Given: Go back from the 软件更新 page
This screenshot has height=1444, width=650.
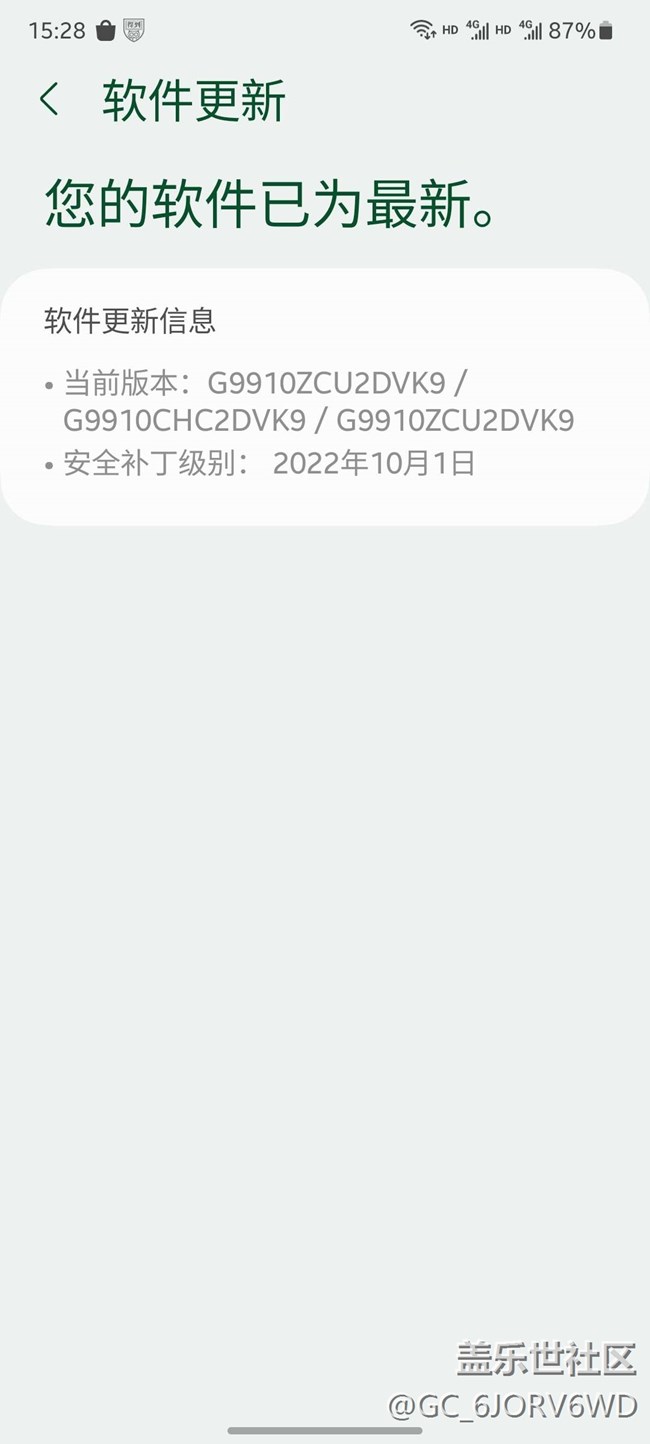Looking at the screenshot, I should (x=49, y=100).
